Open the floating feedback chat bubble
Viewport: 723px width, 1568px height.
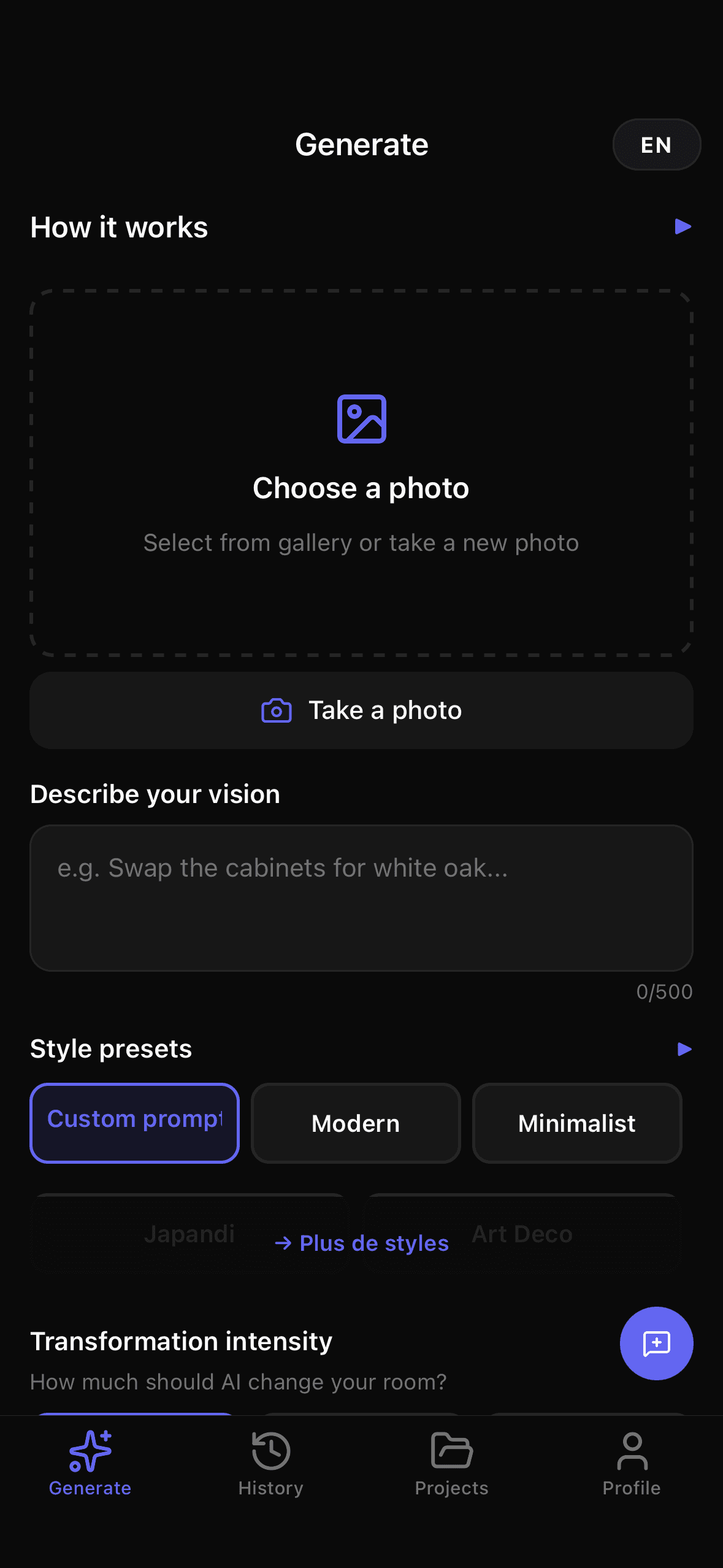point(656,1343)
